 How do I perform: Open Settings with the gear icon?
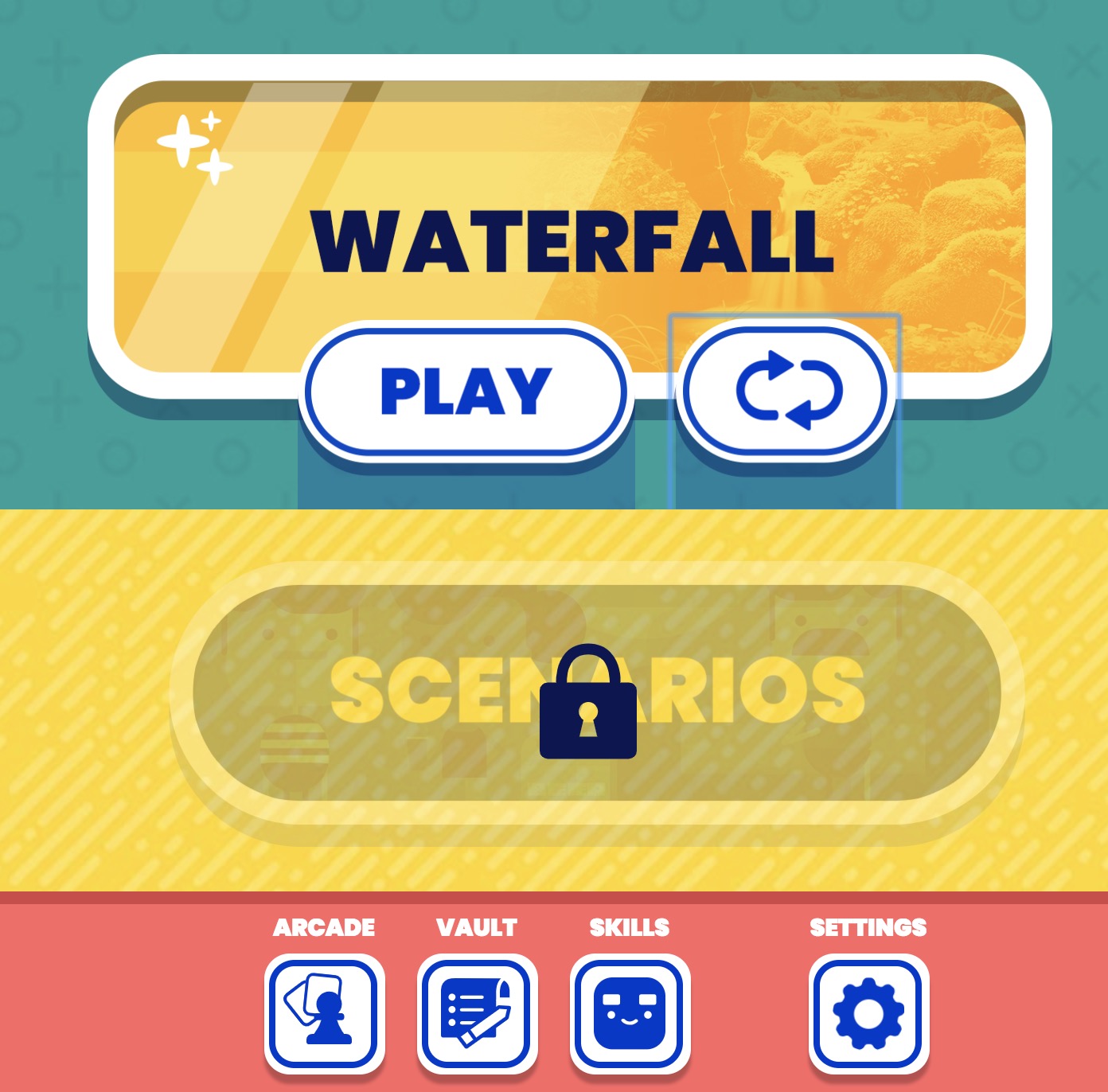(x=869, y=1013)
